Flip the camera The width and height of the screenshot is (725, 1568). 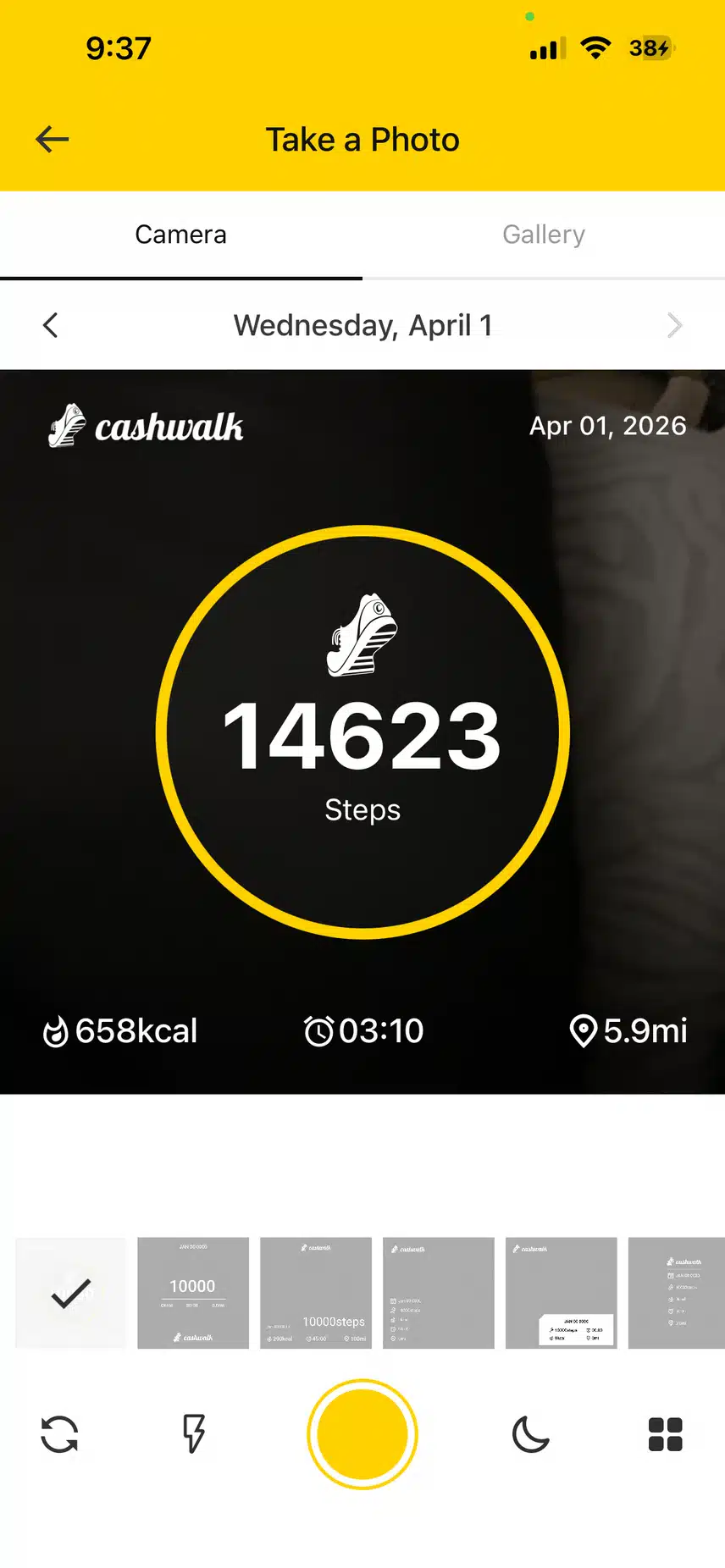(59, 1434)
